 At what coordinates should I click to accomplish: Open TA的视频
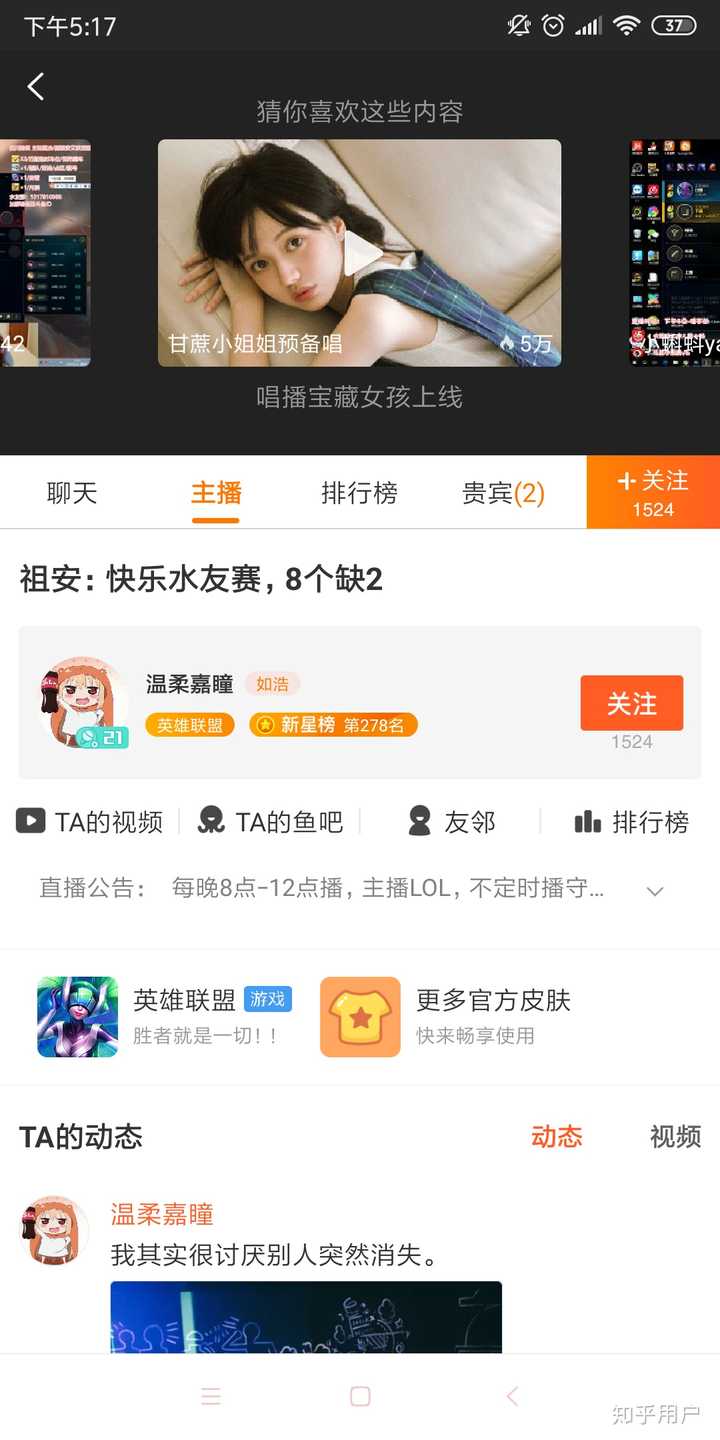tap(90, 822)
